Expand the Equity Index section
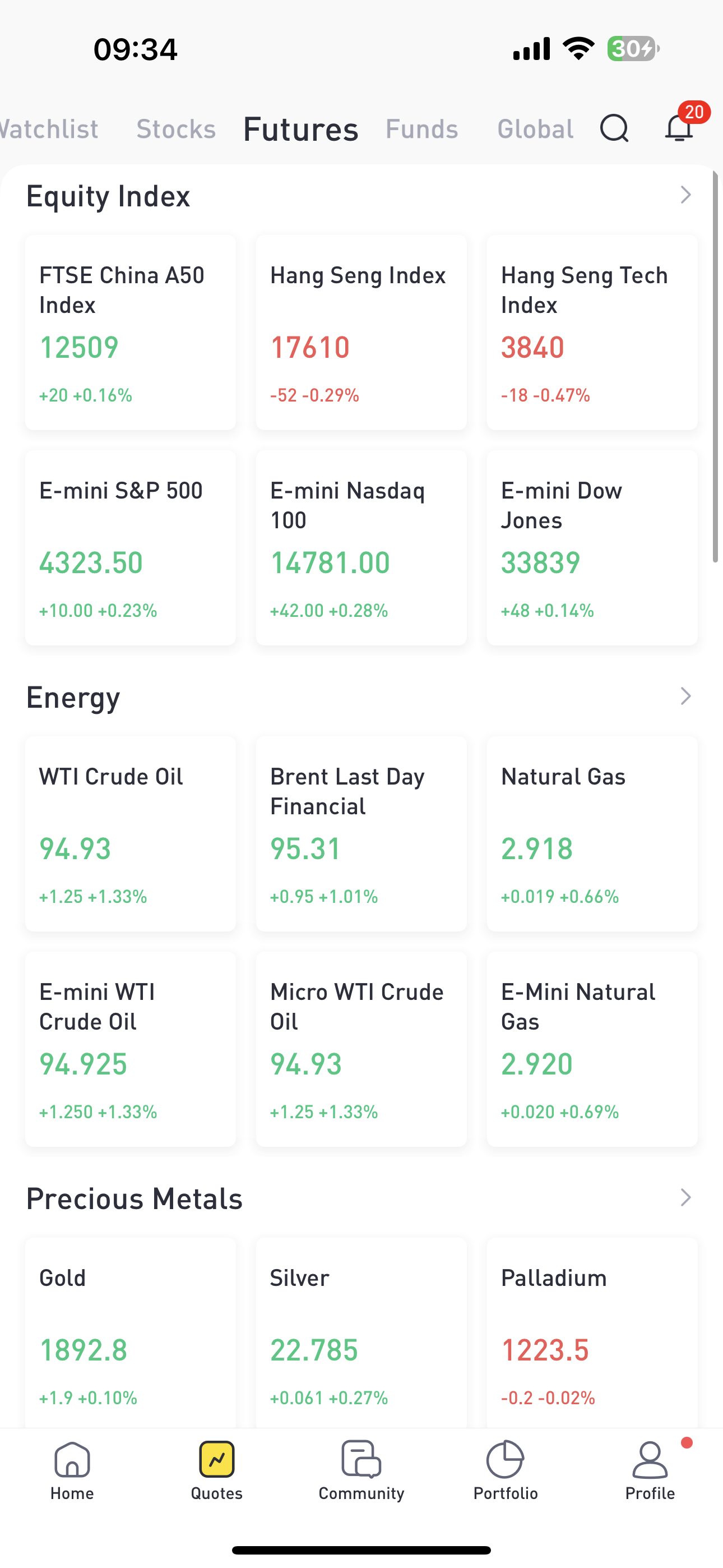This screenshot has height=1568, width=723. 685,195
